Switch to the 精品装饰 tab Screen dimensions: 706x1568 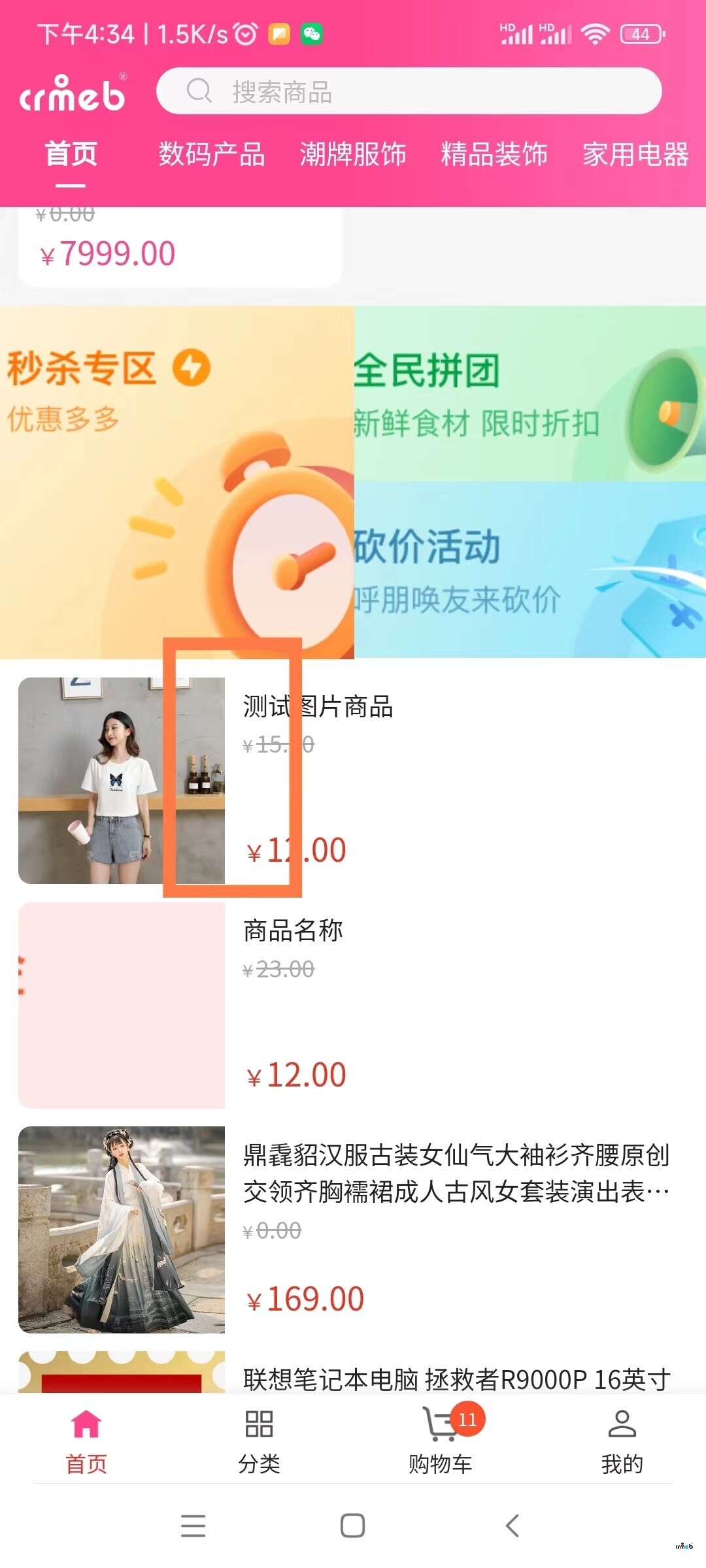click(494, 155)
